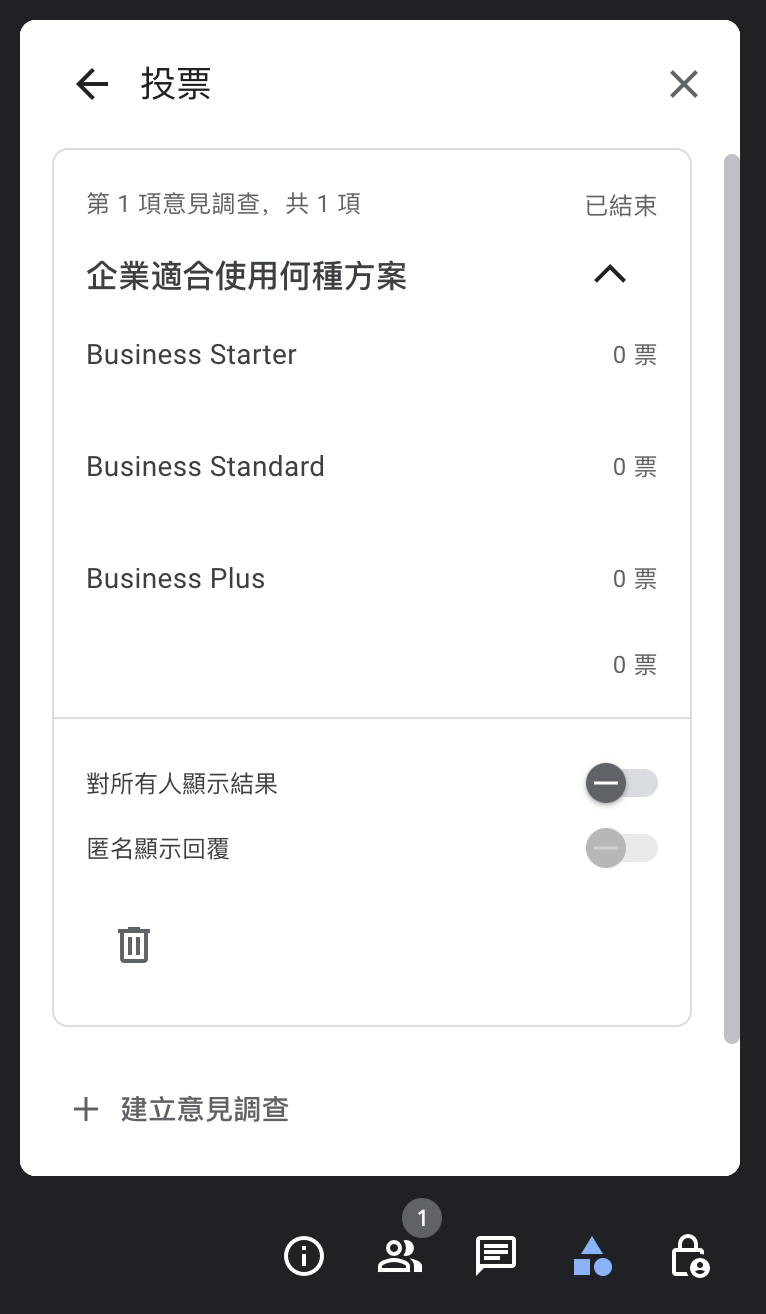Open host controls lock icon

pyautogui.click(x=689, y=1256)
